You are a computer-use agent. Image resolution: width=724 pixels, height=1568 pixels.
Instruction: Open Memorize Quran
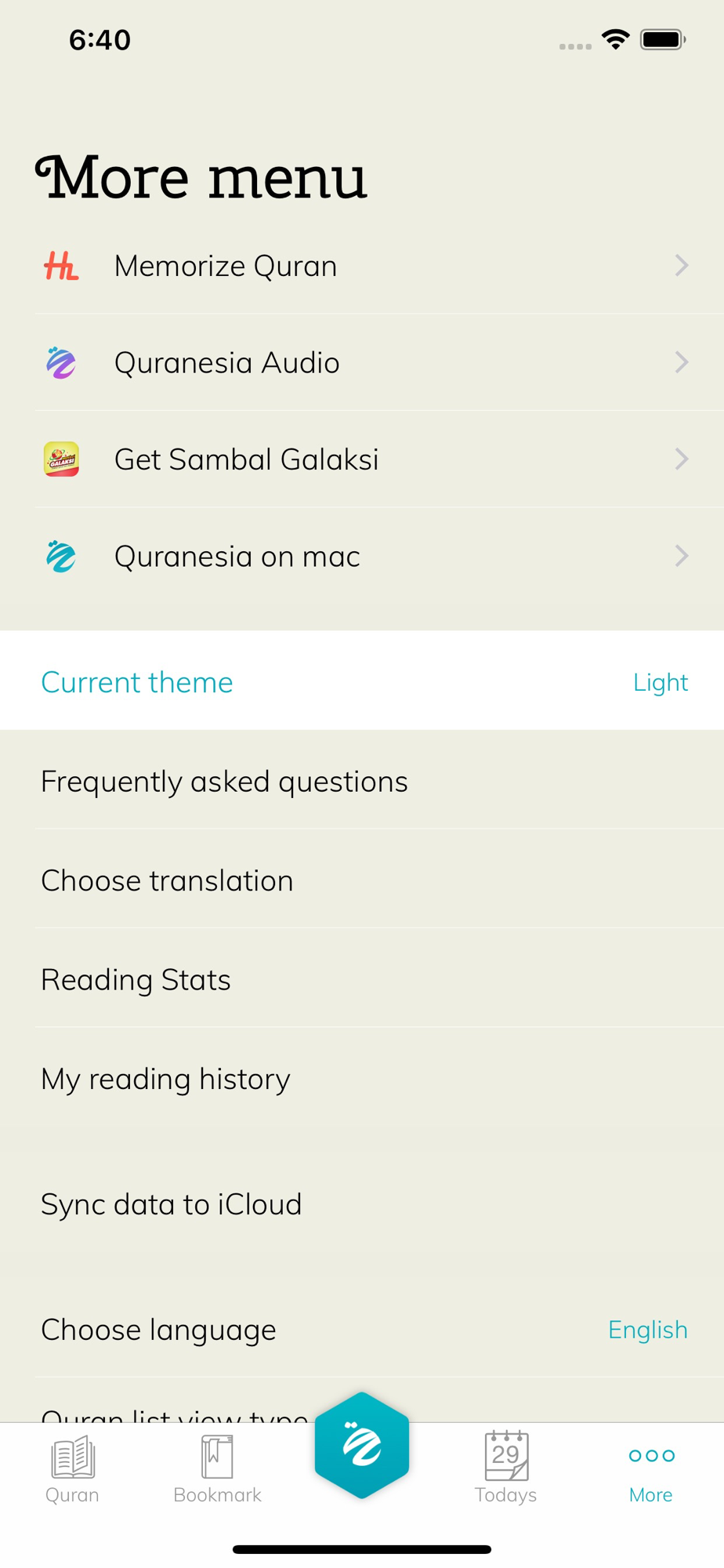362,266
